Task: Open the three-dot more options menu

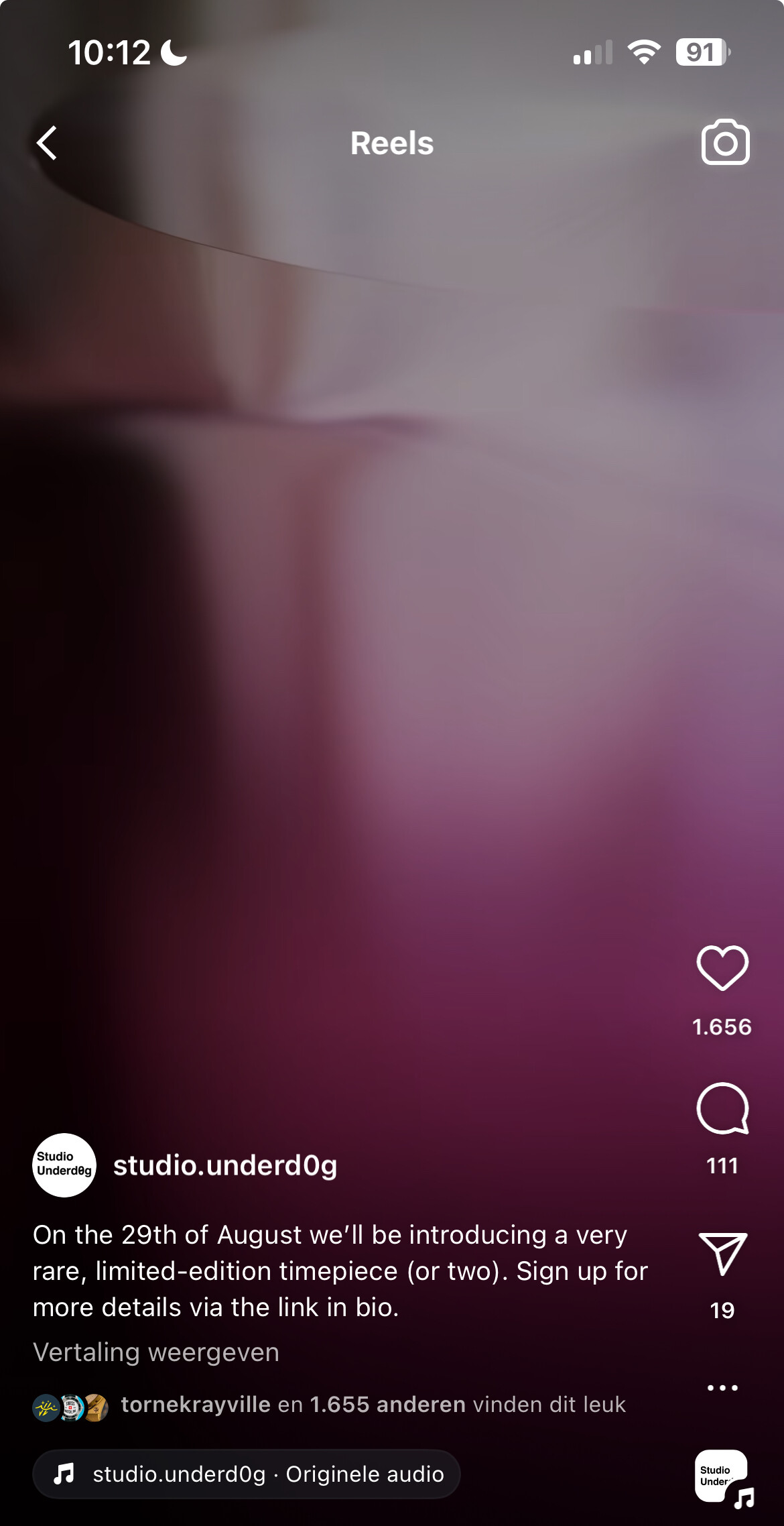Action: (722, 1387)
